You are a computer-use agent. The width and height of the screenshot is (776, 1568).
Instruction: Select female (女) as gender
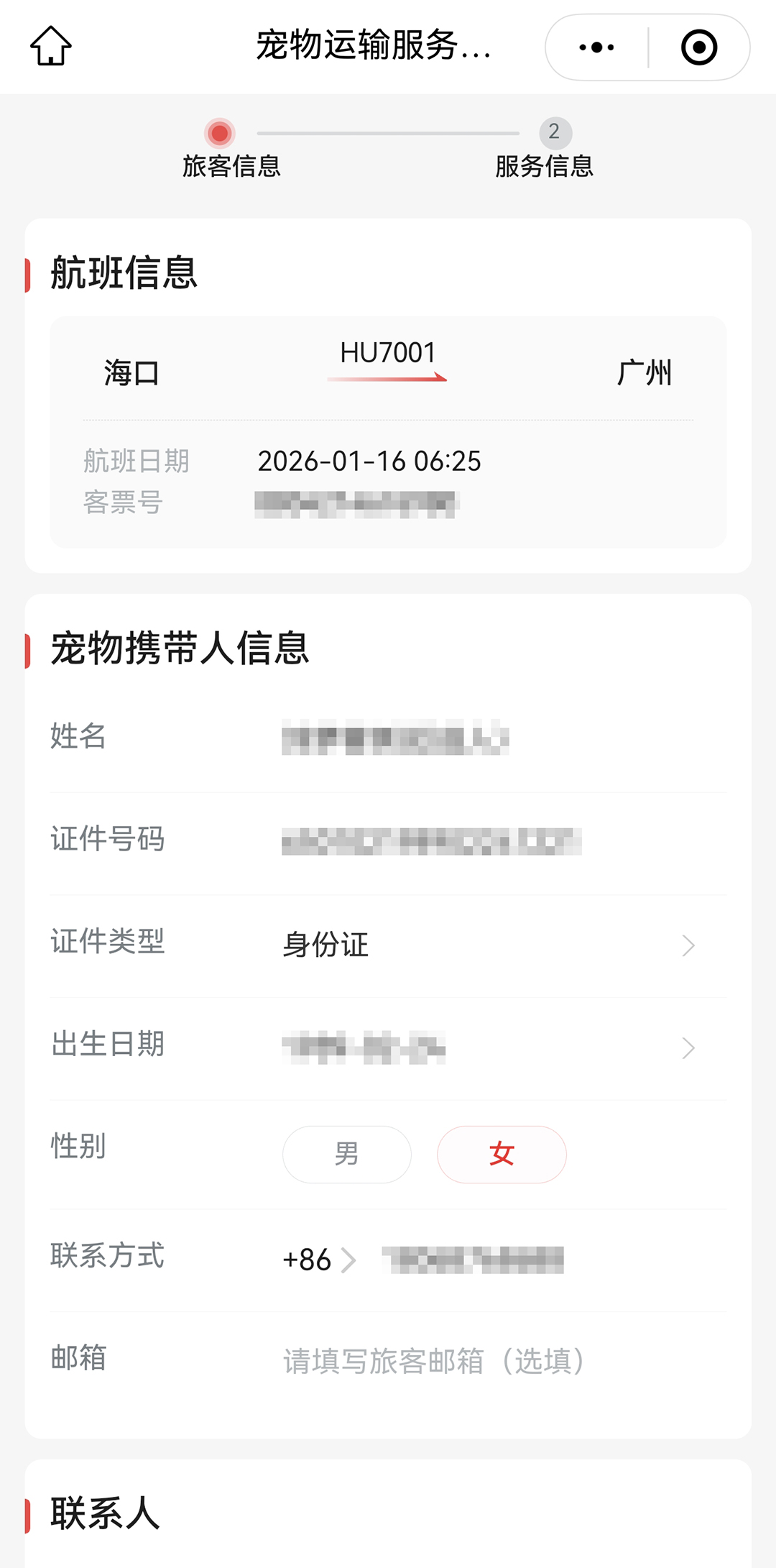(x=502, y=1154)
